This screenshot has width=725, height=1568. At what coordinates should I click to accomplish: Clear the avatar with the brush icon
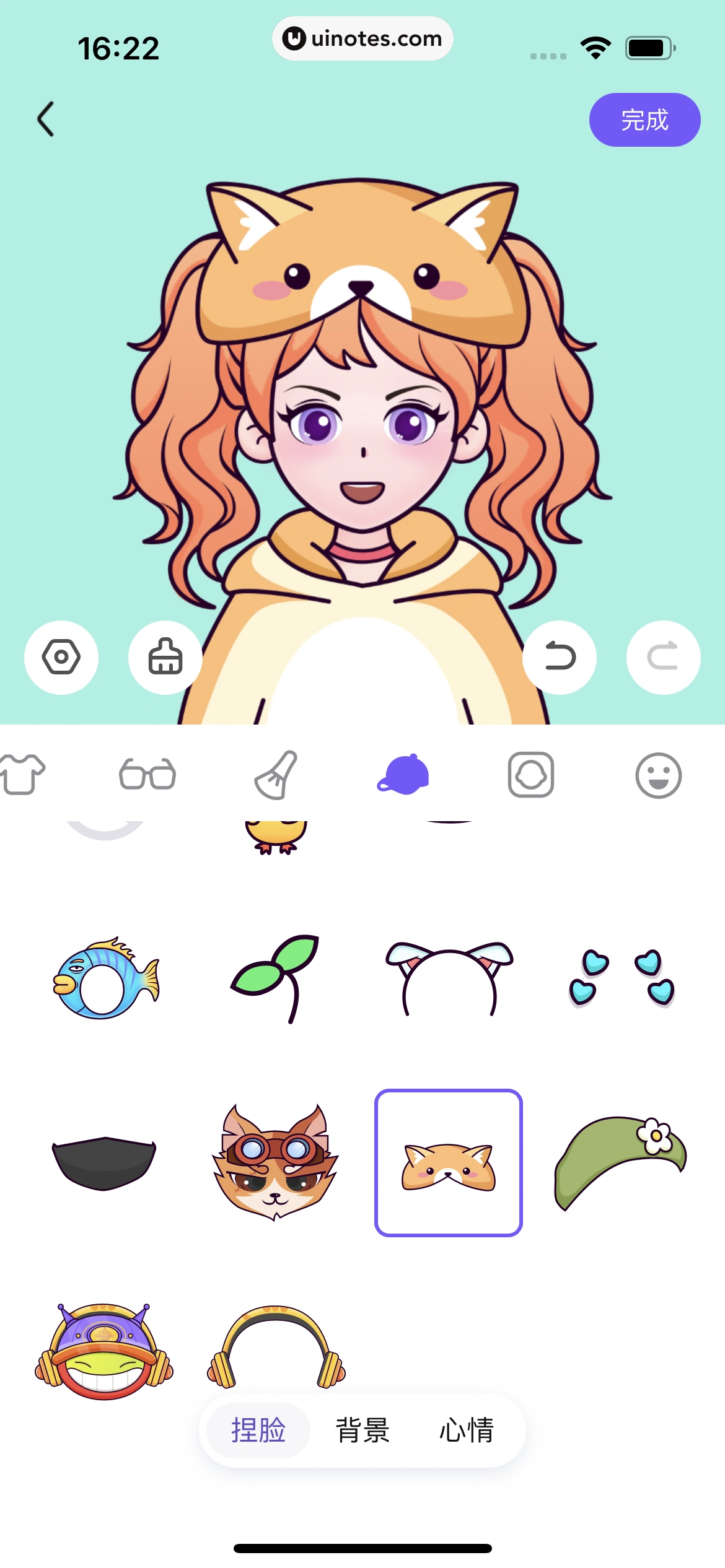(x=165, y=657)
